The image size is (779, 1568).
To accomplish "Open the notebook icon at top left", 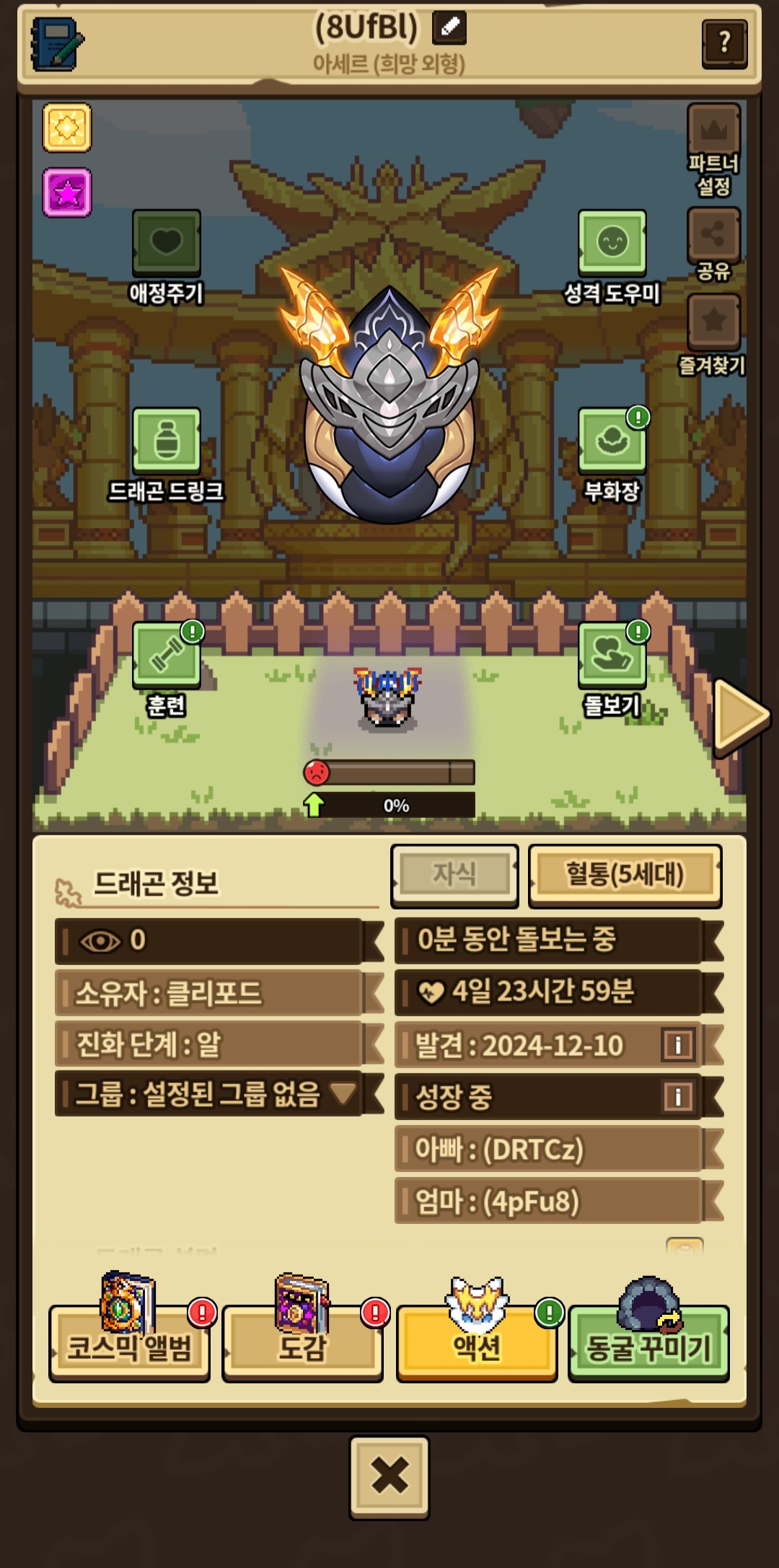I will point(56,44).
